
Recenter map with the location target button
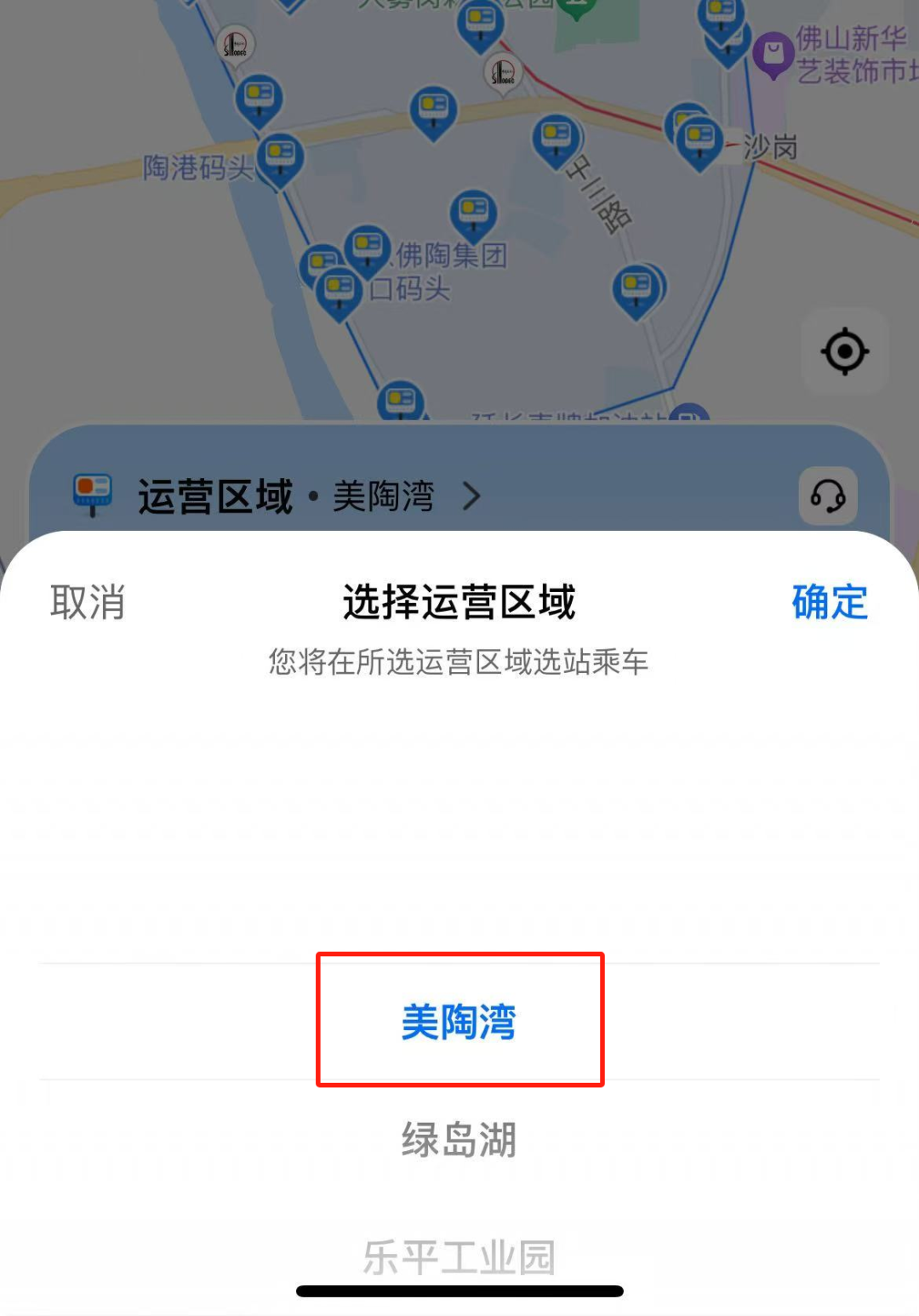(x=844, y=351)
